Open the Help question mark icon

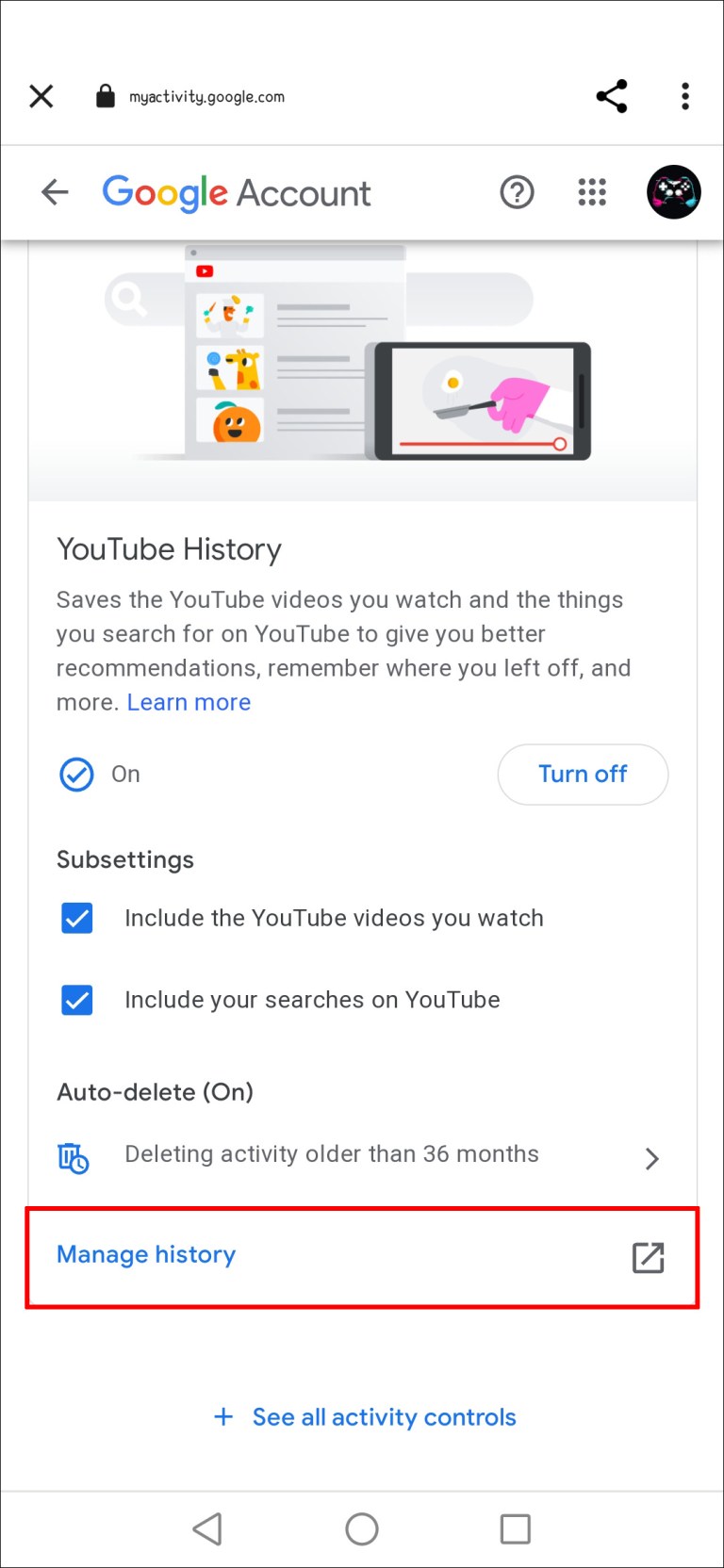[x=517, y=192]
